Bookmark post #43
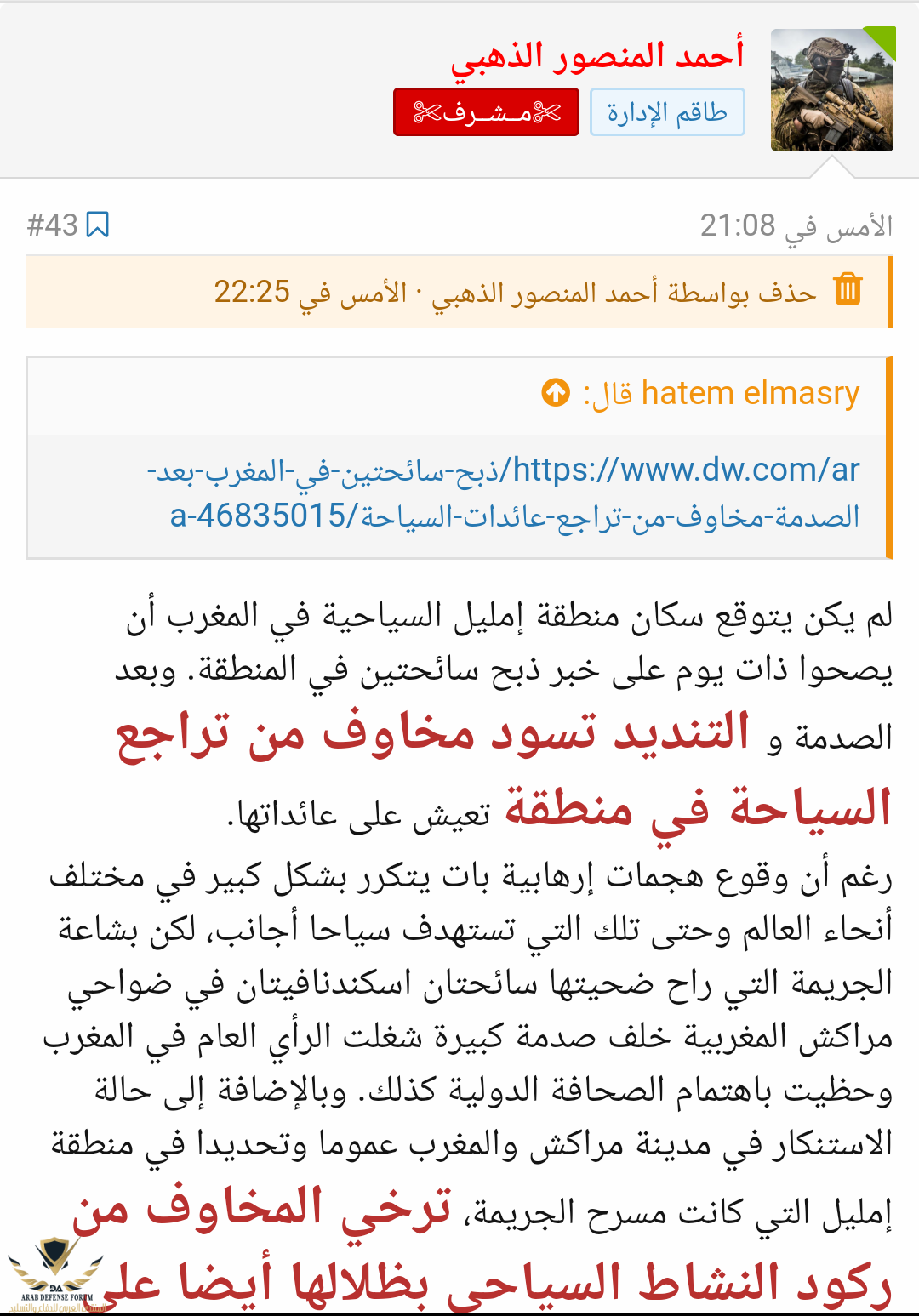The width and height of the screenshot is (919, 1316). click(x=98, y=225)
